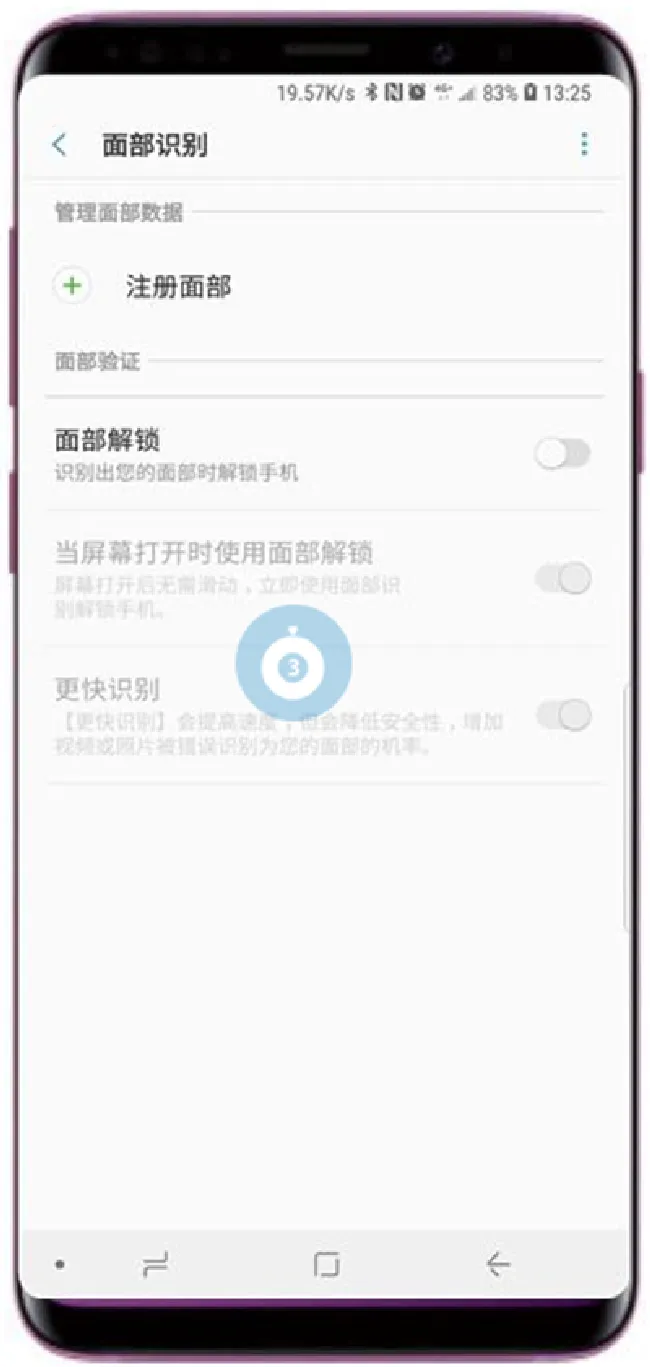Toggle the 更快识别 switch

pyautogui.click(x=562, y=715)
